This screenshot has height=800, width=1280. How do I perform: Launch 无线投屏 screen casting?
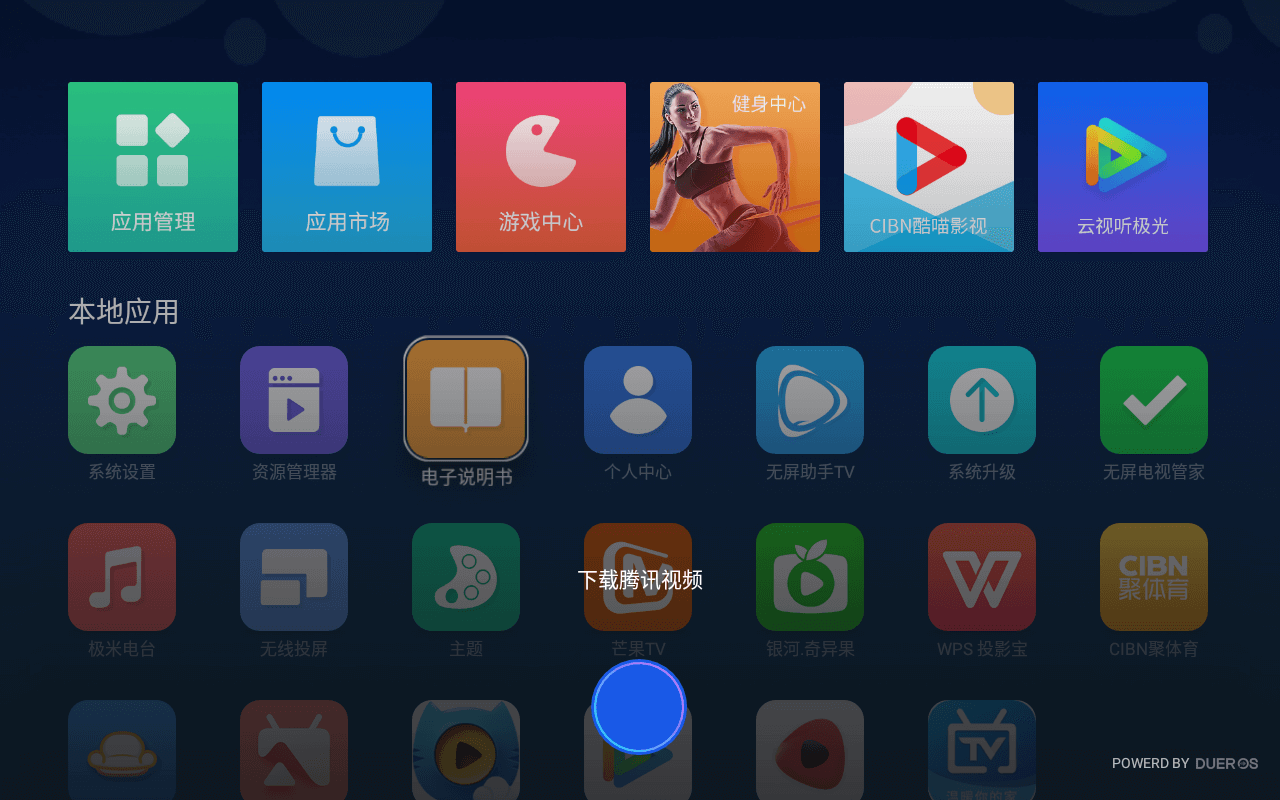click(294, 577)
